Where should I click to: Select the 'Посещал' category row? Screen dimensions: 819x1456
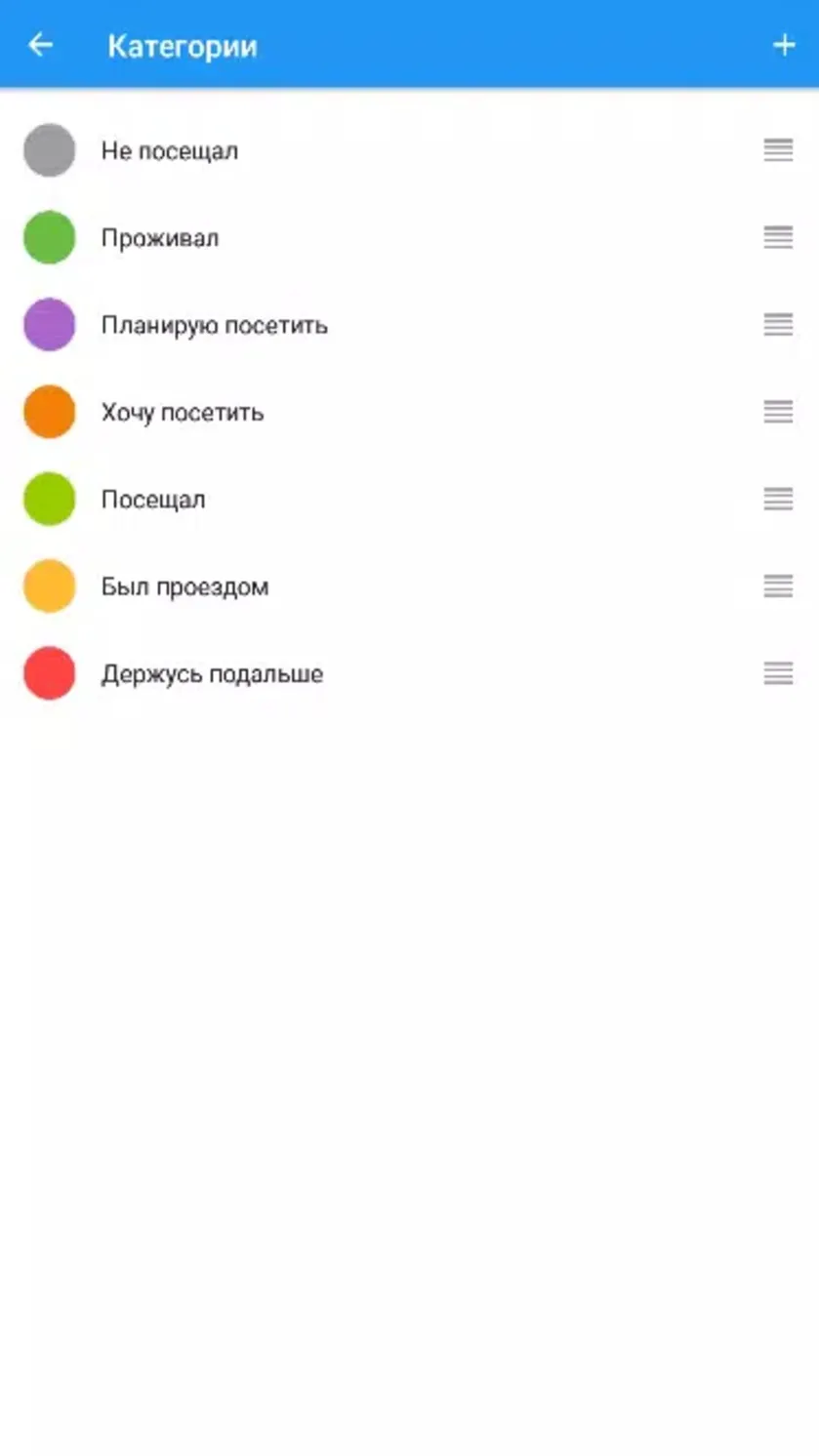[x=409, y=499]
